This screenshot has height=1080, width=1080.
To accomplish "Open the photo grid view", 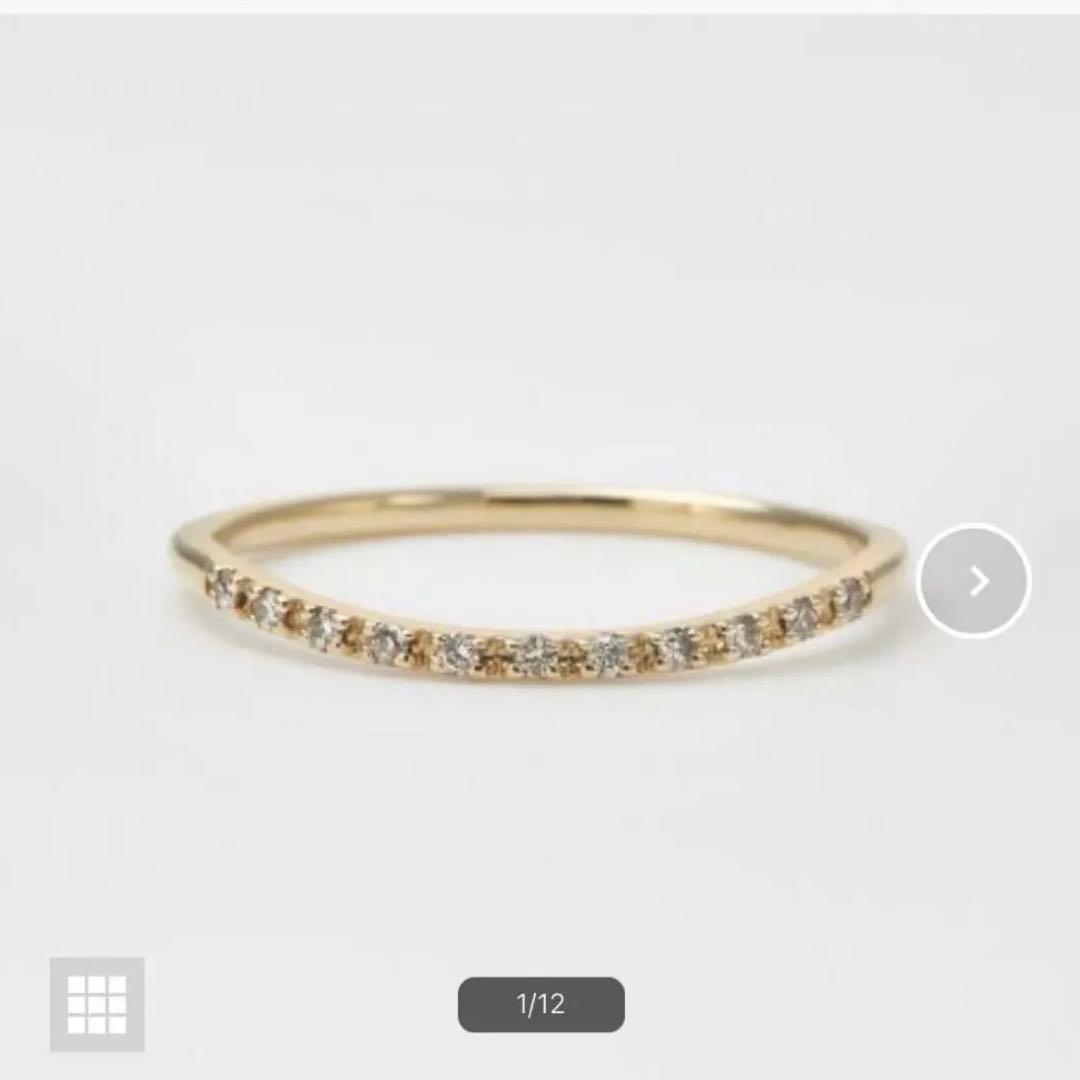I will click(x=97, y=1004).
